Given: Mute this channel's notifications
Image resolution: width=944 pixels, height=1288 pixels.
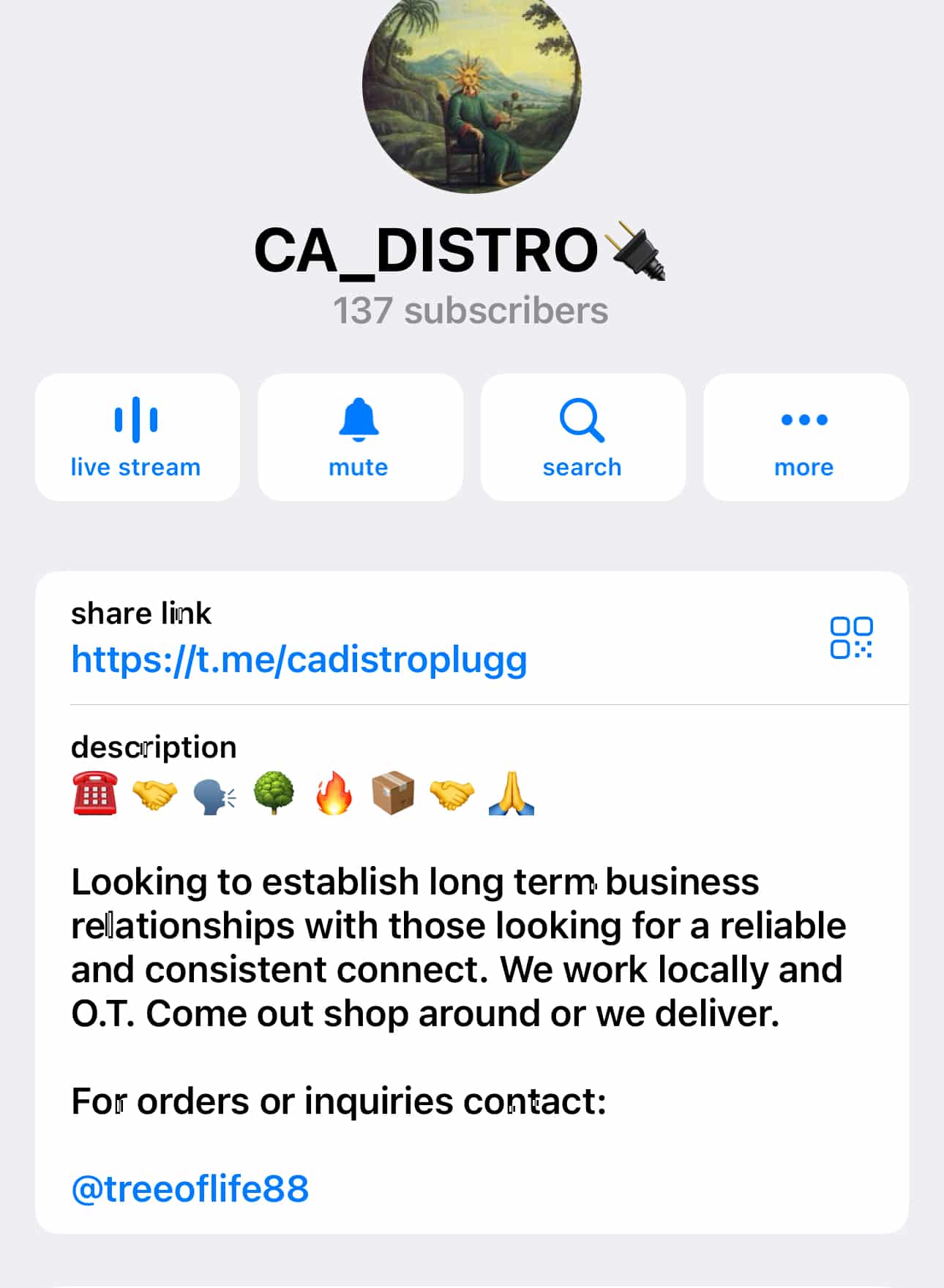Looking at the screenshot, I should 359,437.
